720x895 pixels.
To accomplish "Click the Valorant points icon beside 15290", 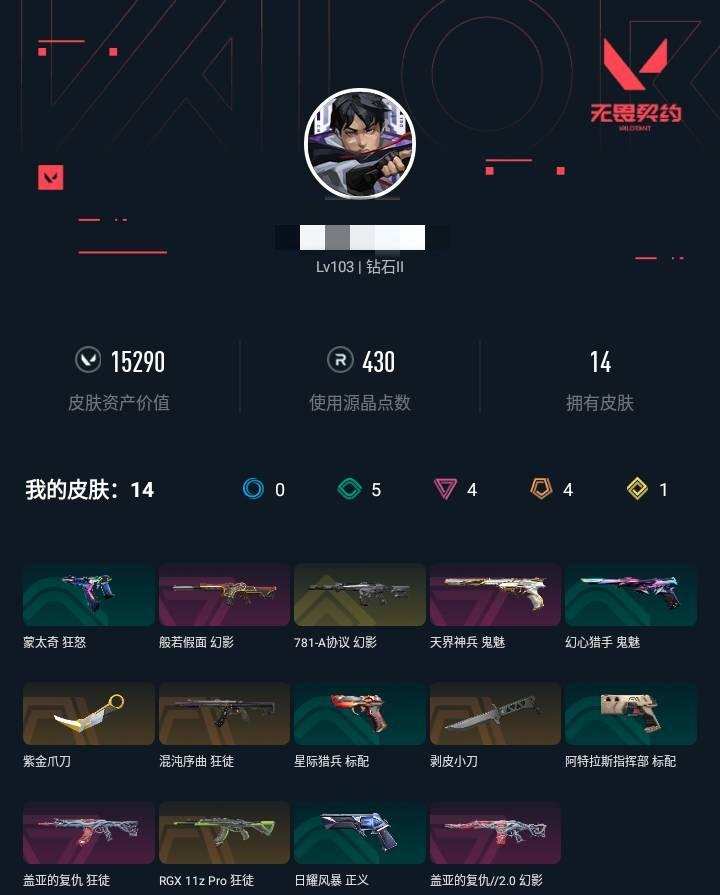I will point(89,361).
